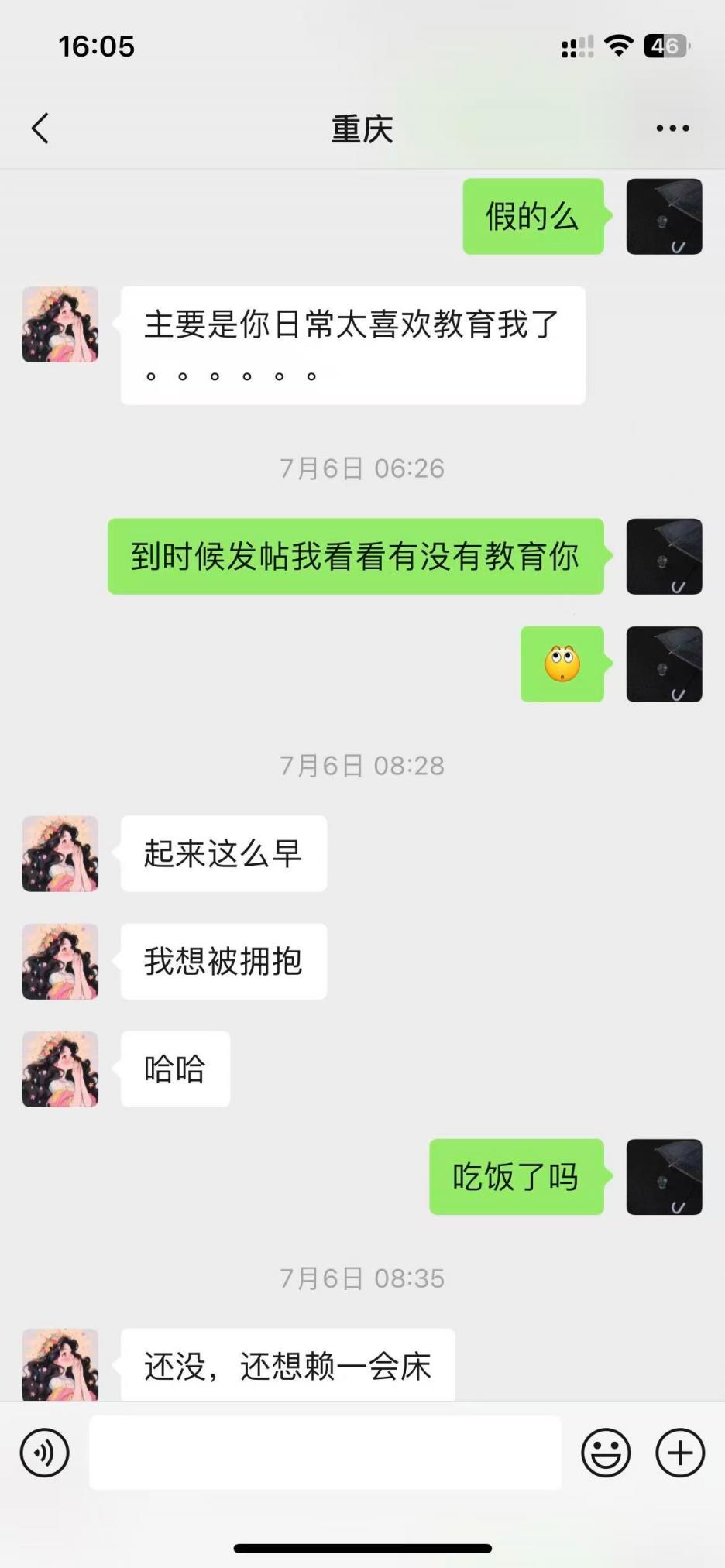Open the plus attachments menu
Screen dimensions: 725x1568
click(x=680, y=1453)
